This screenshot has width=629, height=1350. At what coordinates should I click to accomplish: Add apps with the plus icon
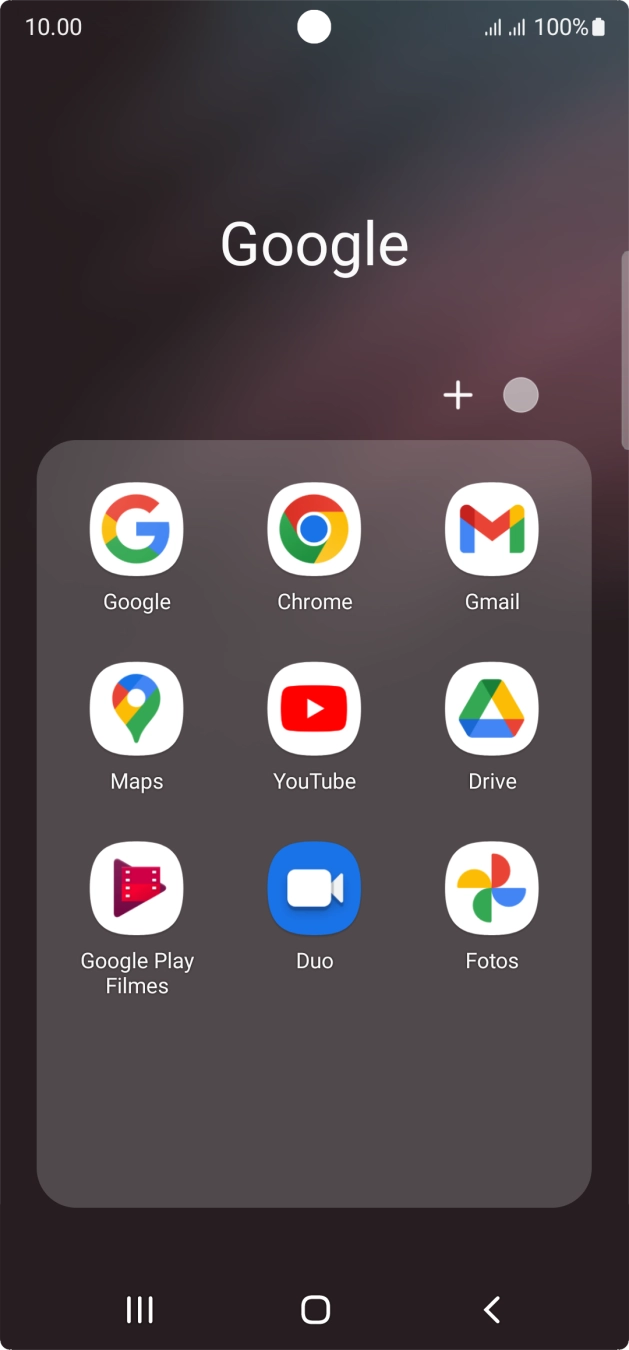click(x=458, y=396)
